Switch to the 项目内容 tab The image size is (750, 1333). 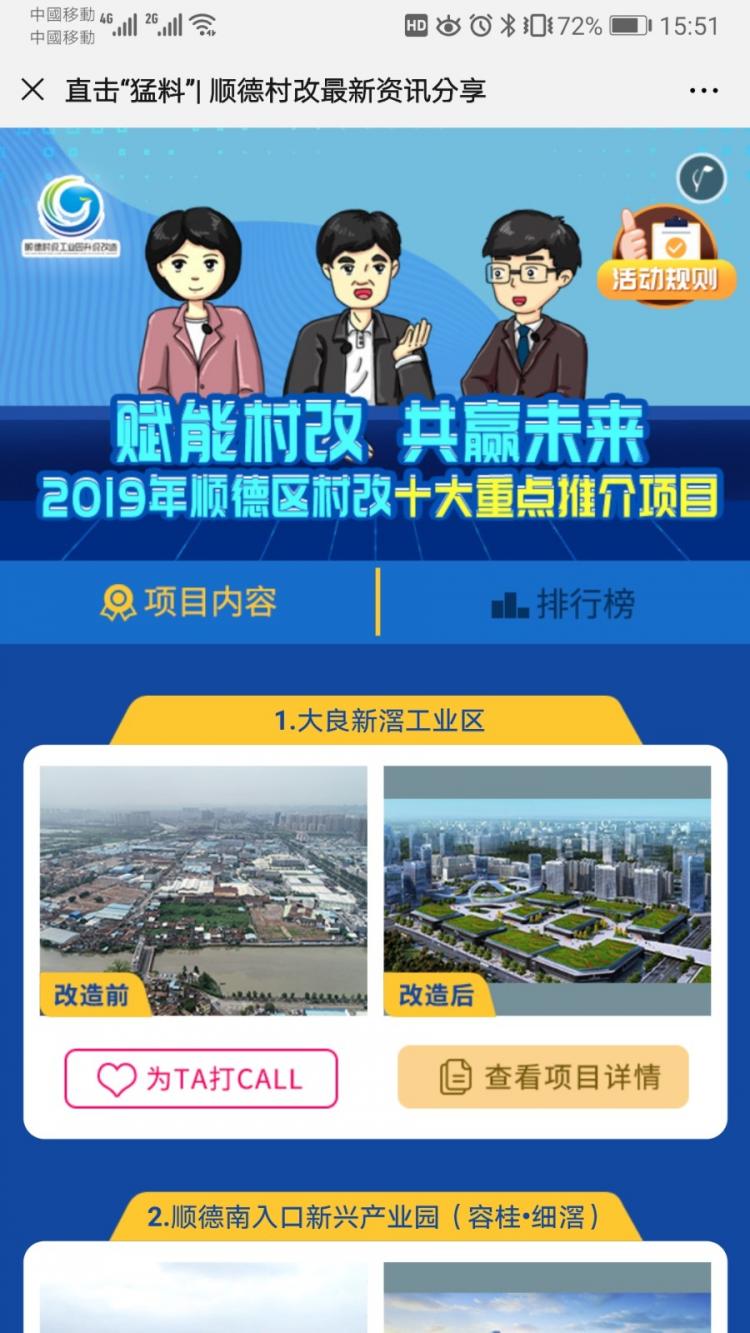click(x=189, y=603)
